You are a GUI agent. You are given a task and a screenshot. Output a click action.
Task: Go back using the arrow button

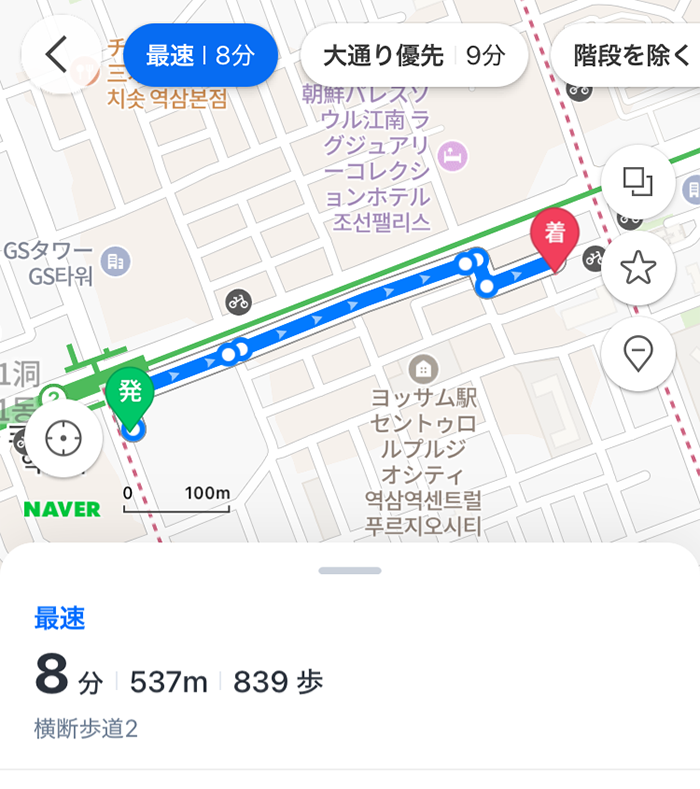pyautogui.click(x=58, y=55)
